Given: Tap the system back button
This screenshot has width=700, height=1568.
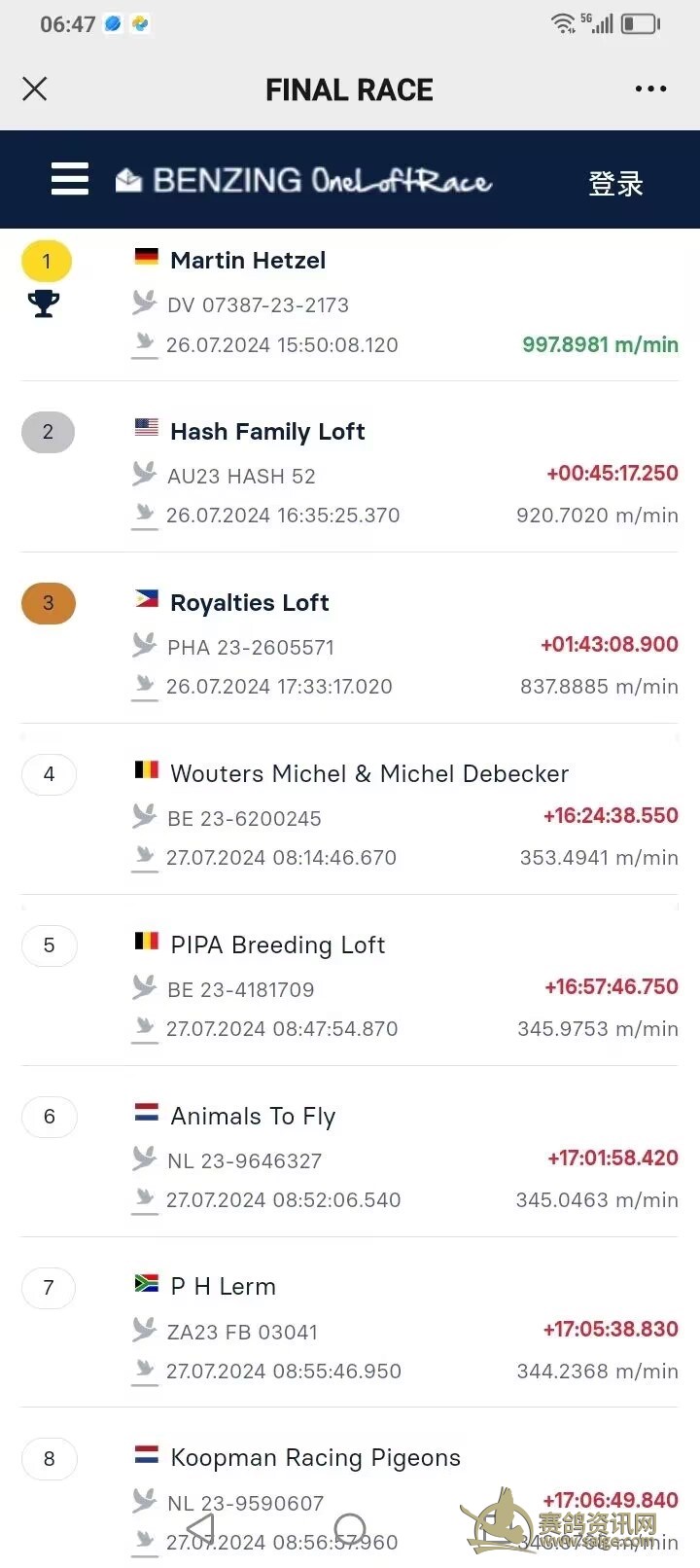Looking at the screenshot, I should (200, 1529).
